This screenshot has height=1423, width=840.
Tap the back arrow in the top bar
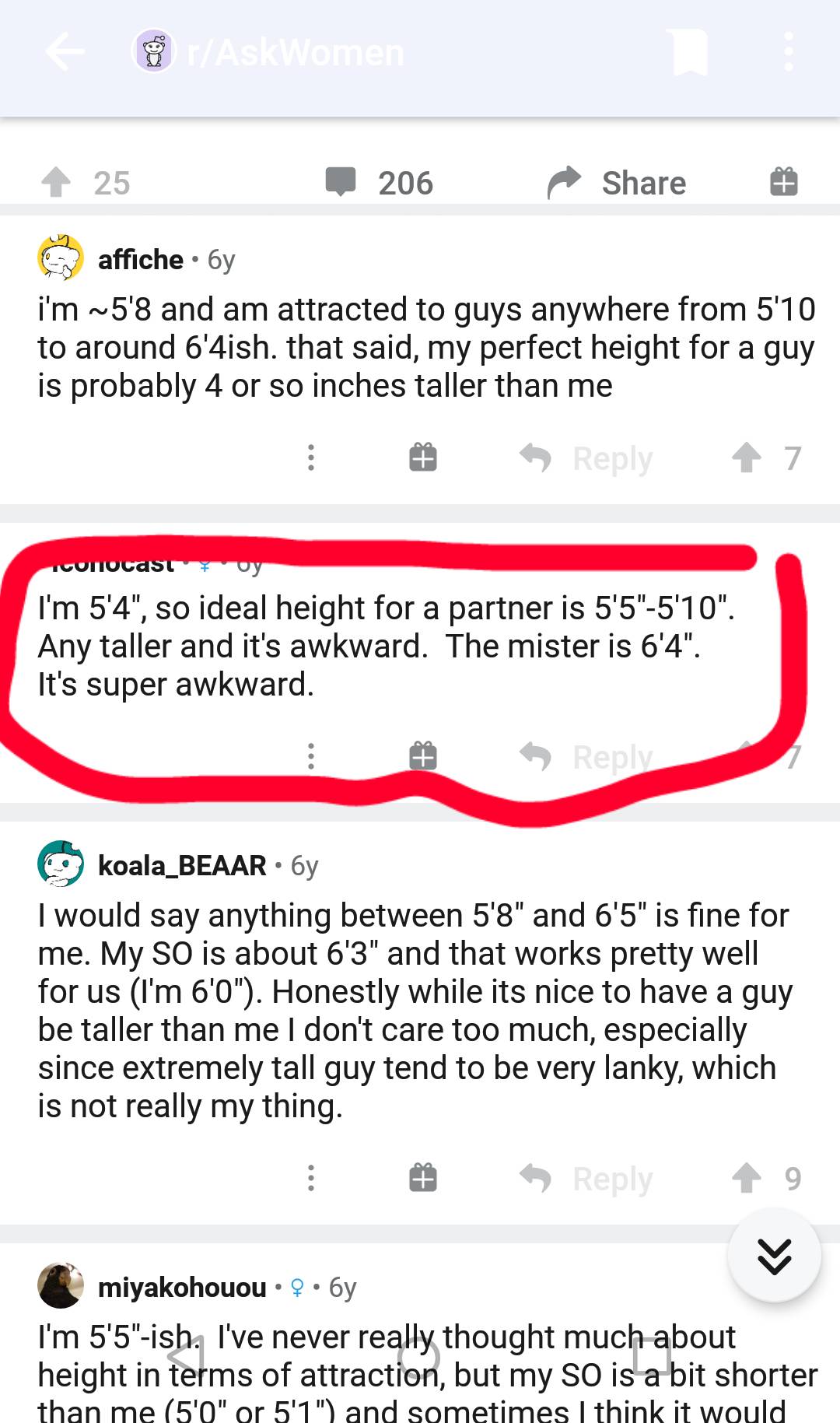point(64,52)
